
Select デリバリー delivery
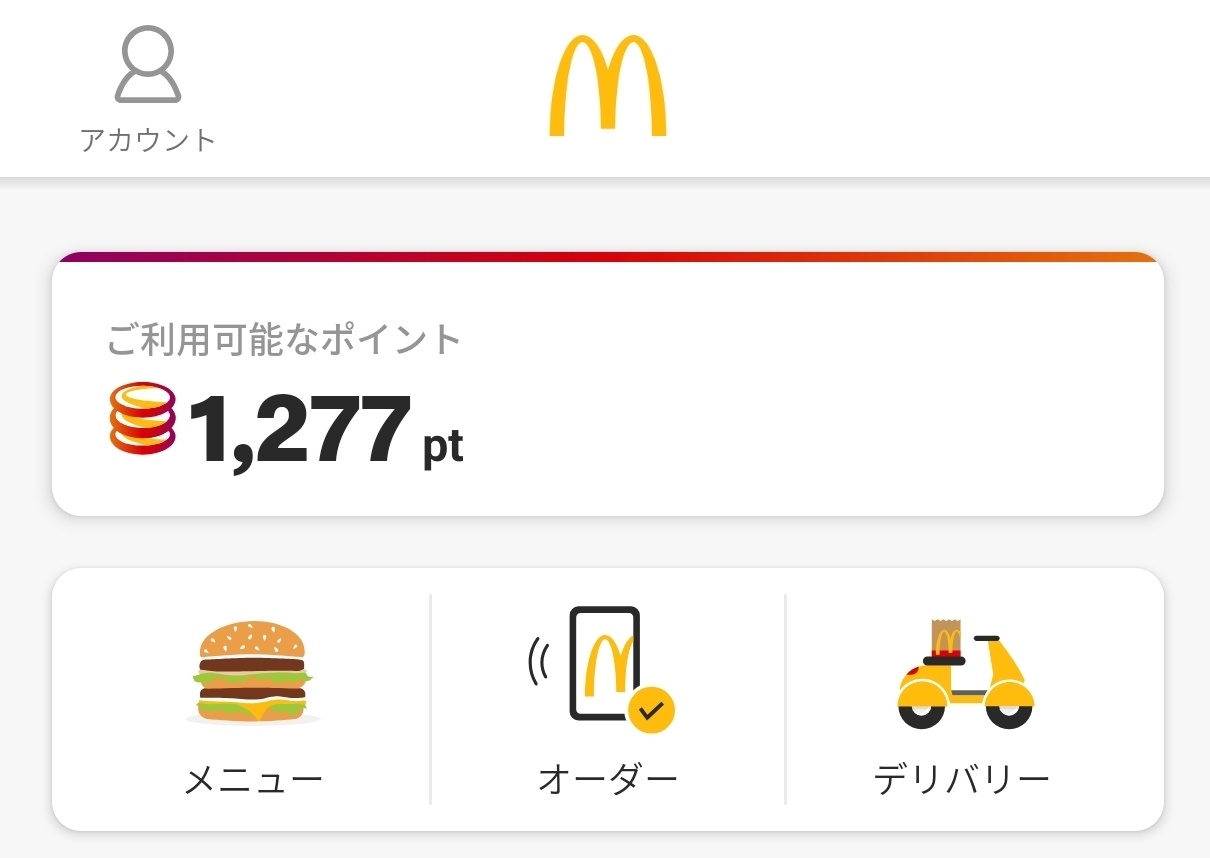(962, 700)
